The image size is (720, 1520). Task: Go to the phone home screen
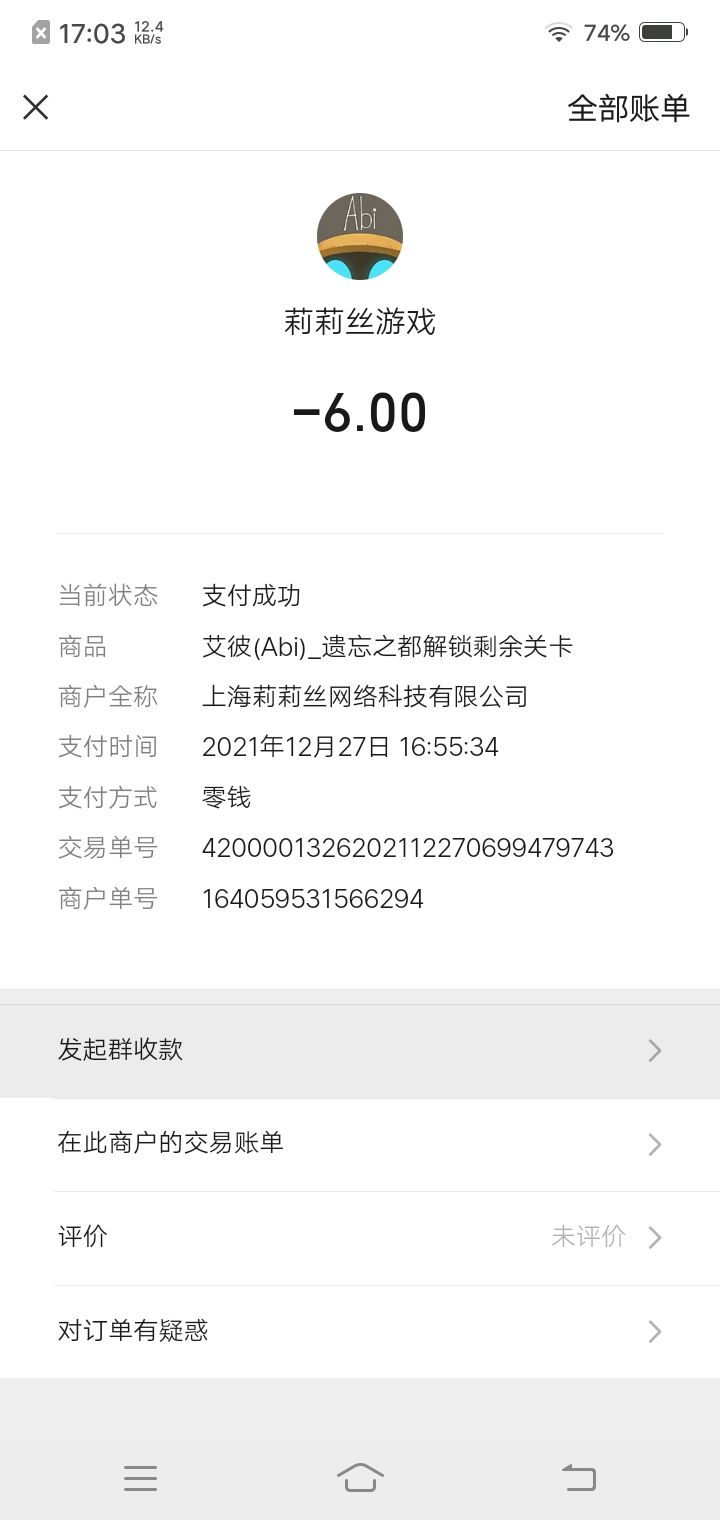[360, 1477]
